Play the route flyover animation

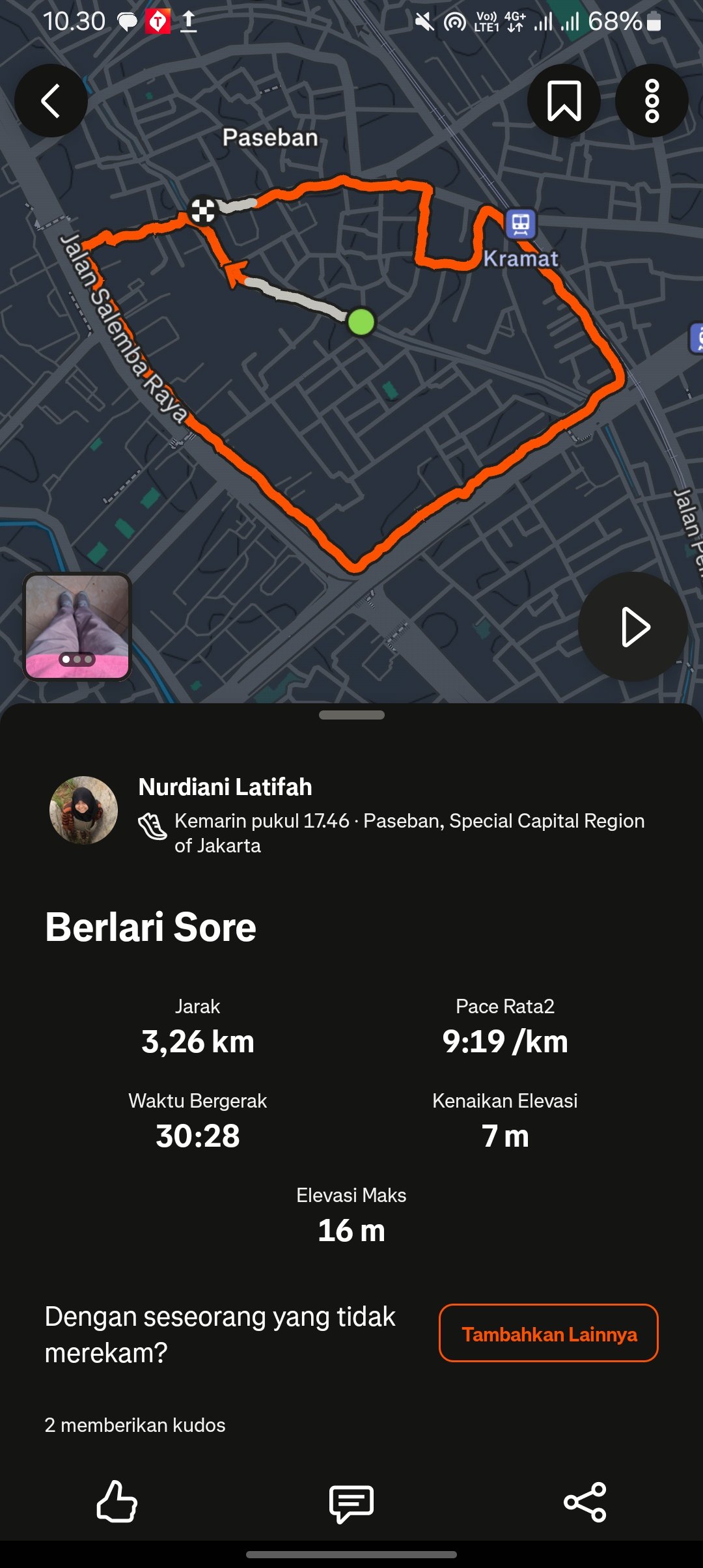pyautogui.click(x=633, y=627)
